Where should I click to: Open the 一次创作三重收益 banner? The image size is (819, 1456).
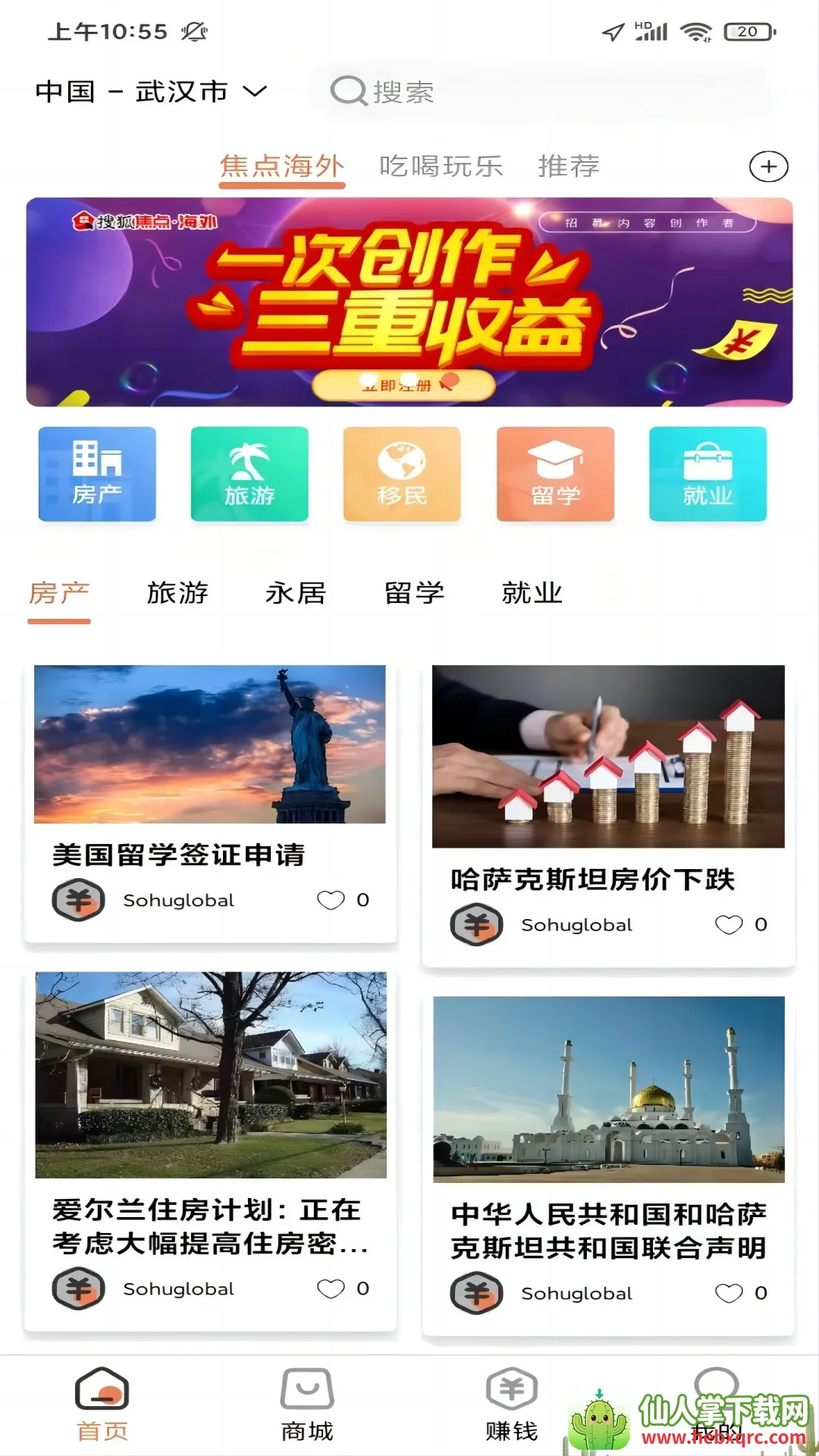point(409,302)
